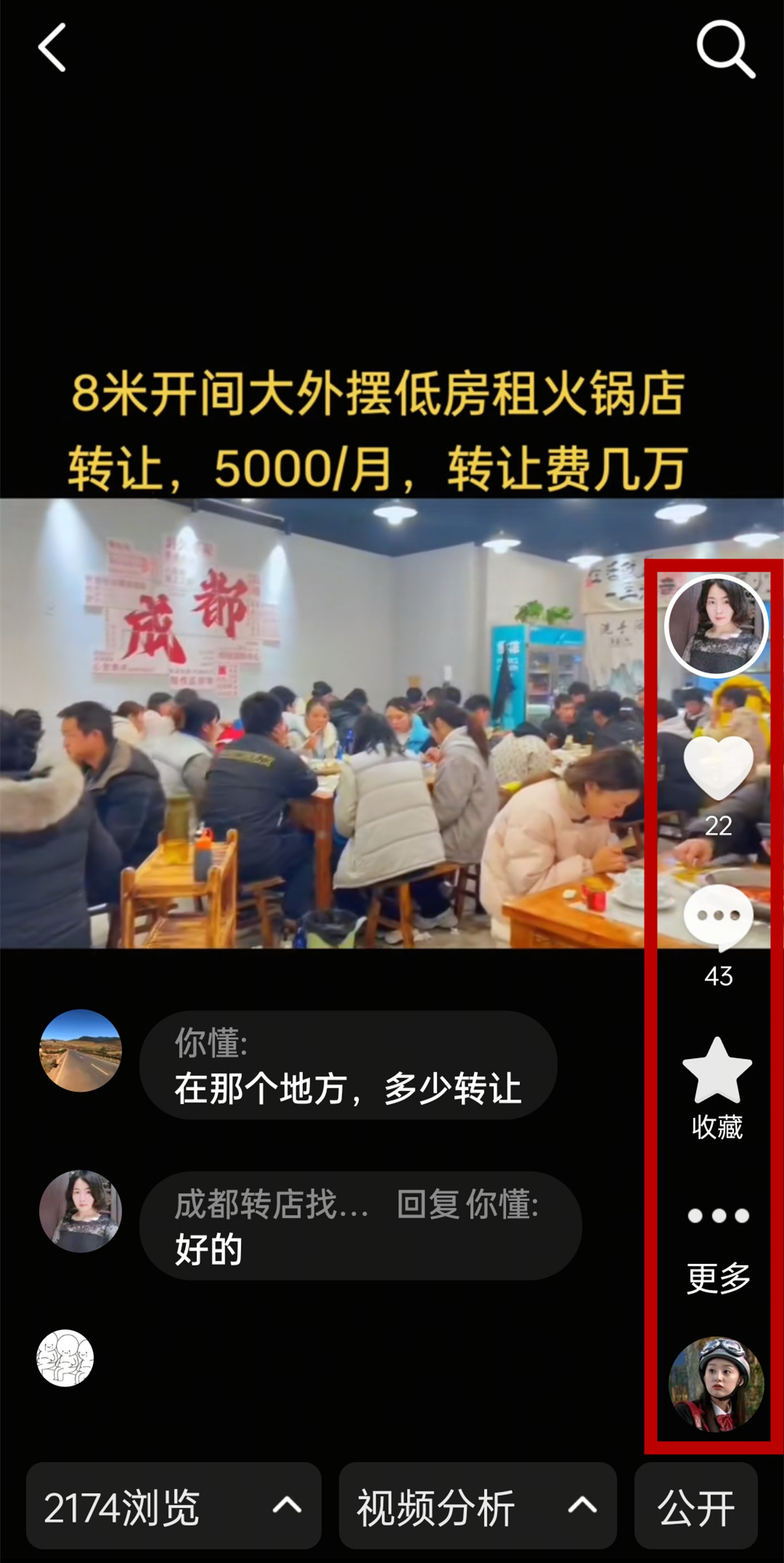
Task: Go back using the top-left arrow
Action: coord(52,48)
